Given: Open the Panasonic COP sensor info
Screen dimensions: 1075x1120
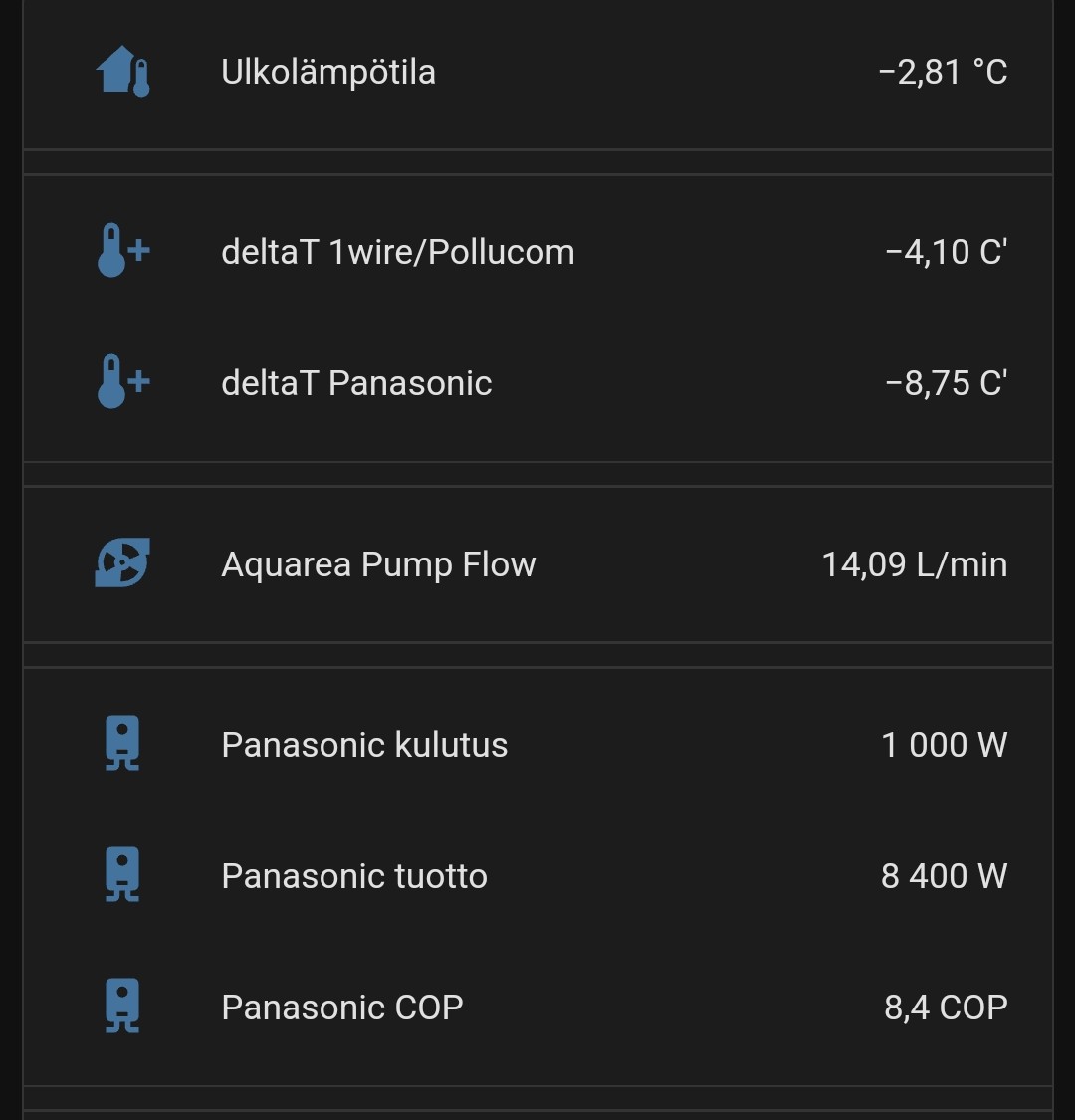Looking at the screenshot, I should [342, 1008].
